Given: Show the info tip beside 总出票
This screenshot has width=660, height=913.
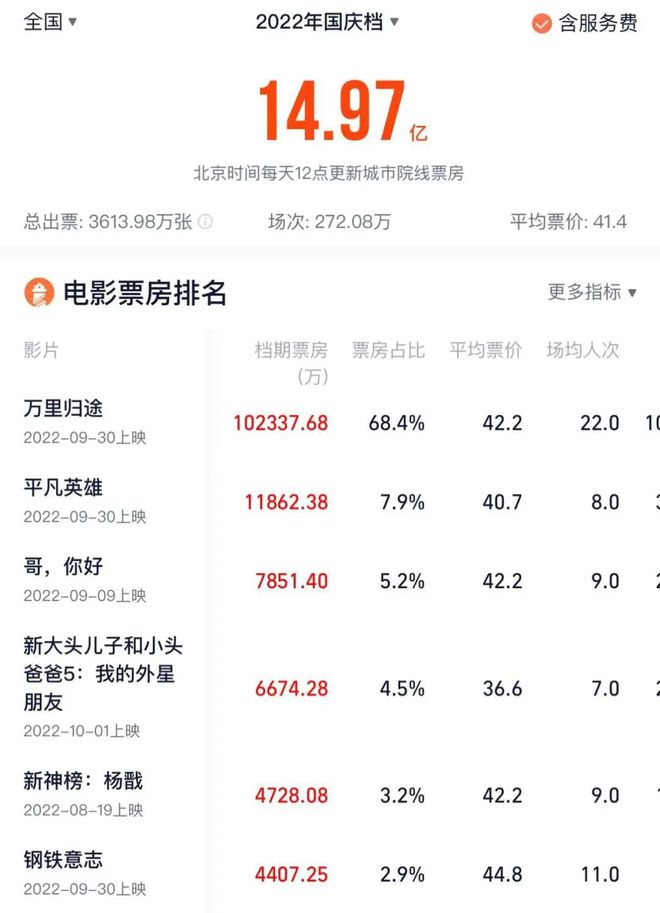Looking at the screenshot, I should coord(205,222).
